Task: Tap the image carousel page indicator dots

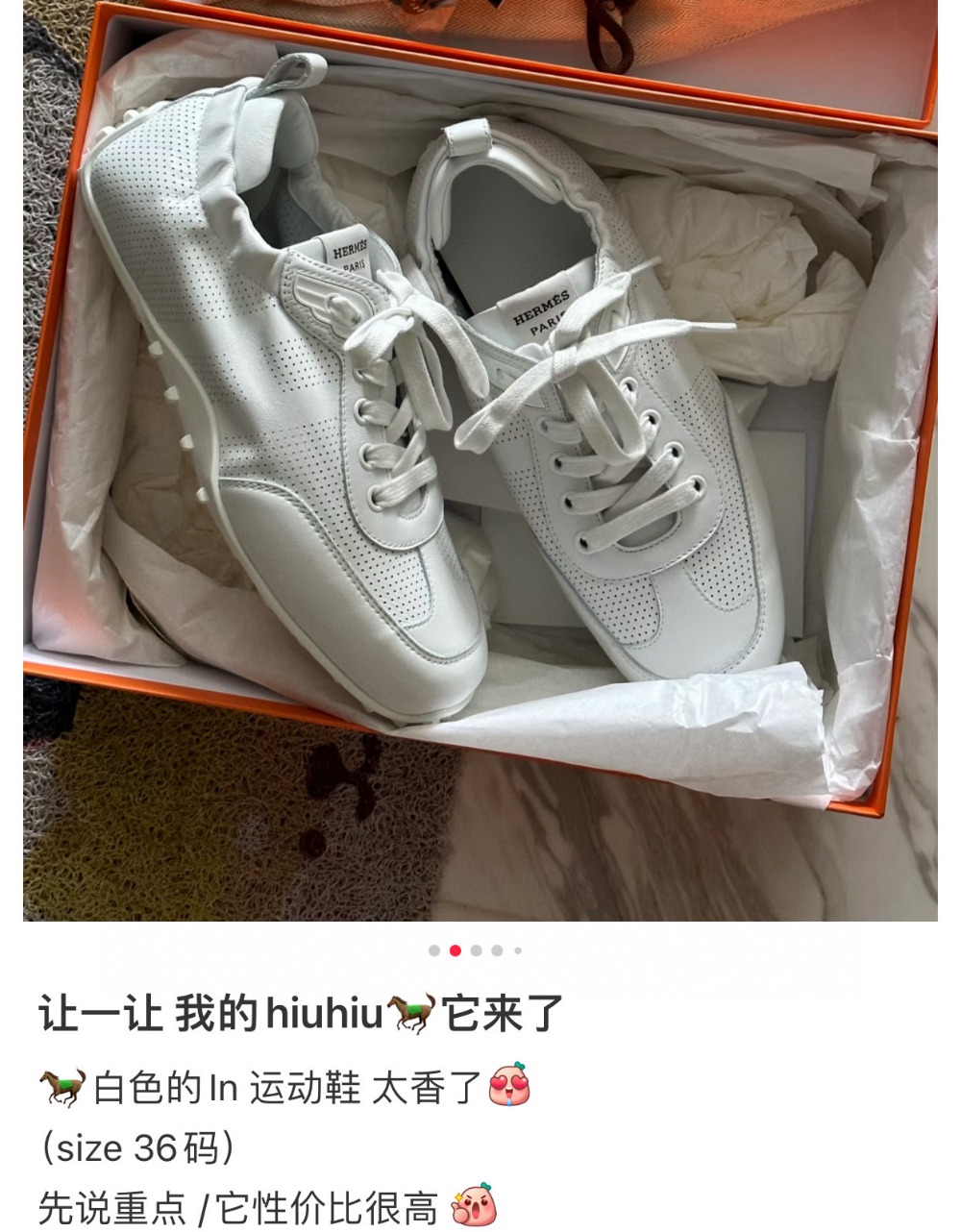Action: coord(476,950)
